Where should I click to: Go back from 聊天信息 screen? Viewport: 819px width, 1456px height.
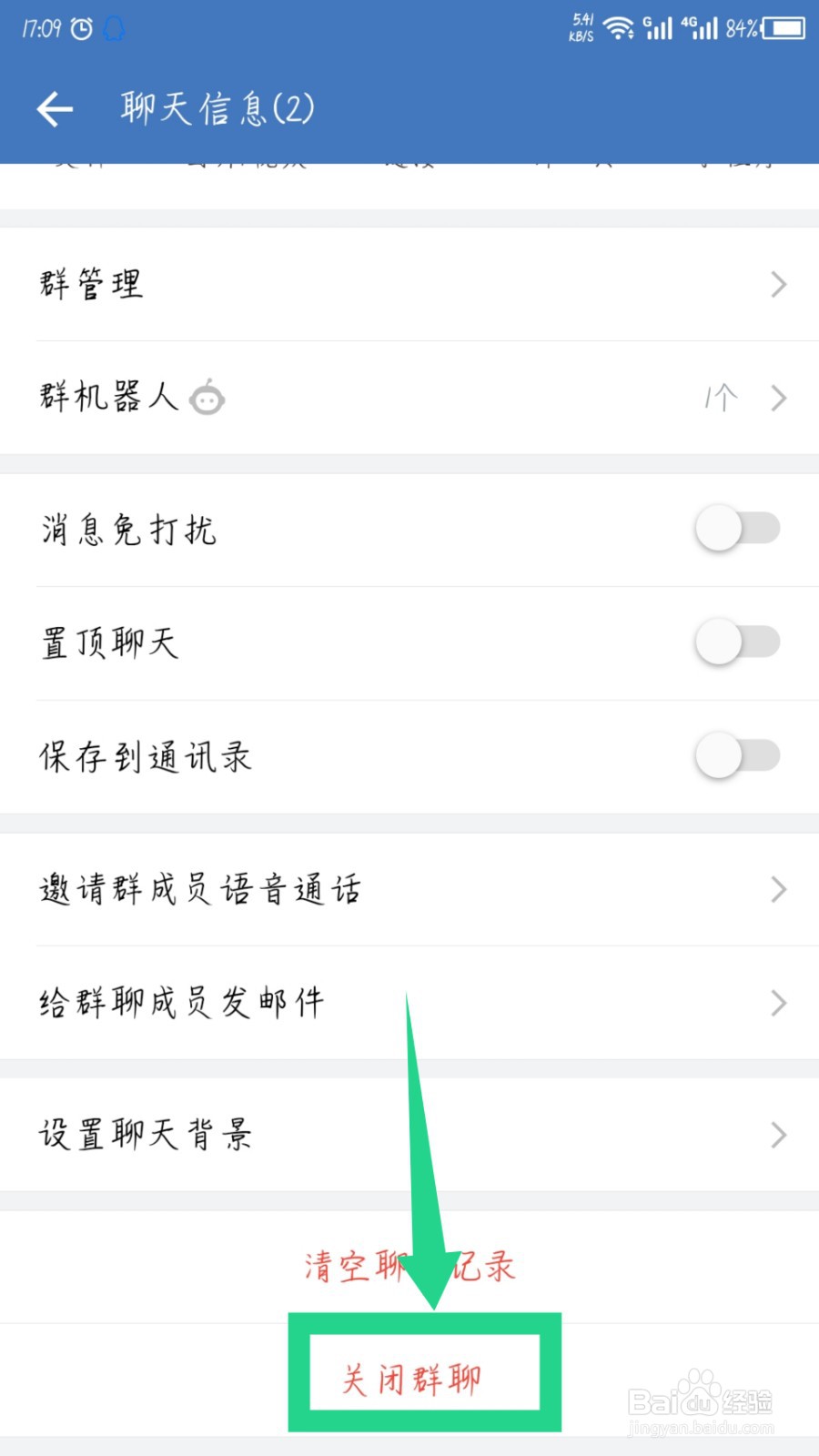pos(55,109)
